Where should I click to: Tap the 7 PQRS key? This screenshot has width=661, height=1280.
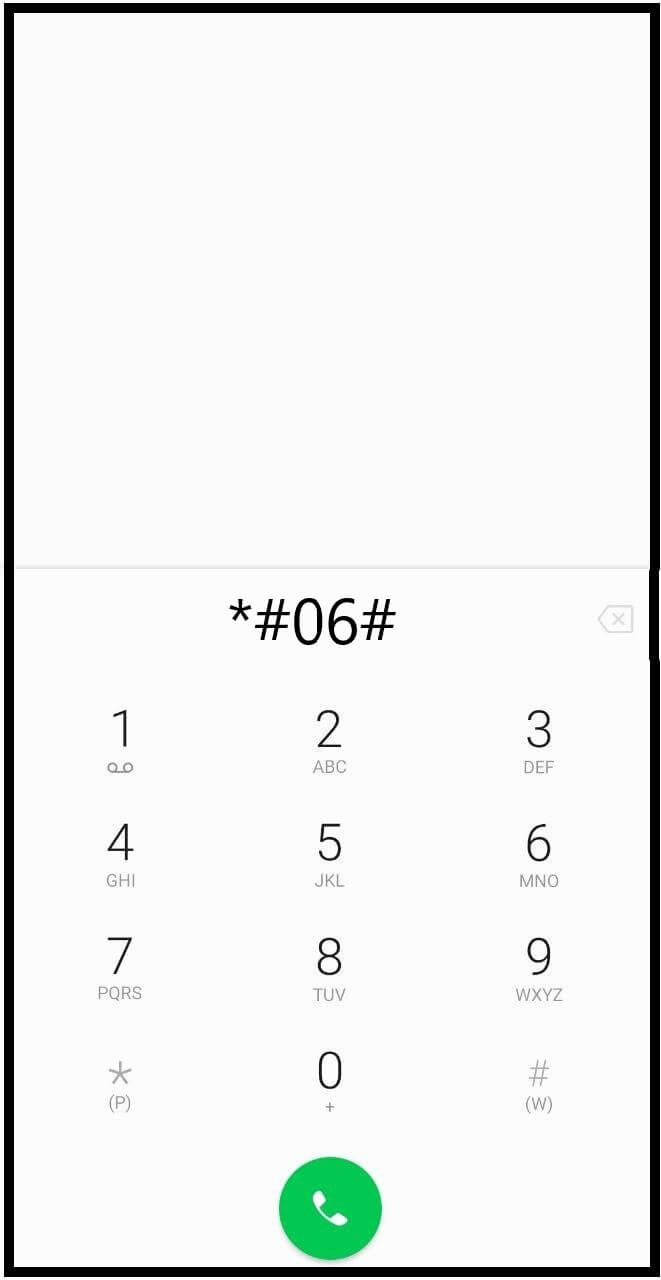coord(120,968)
